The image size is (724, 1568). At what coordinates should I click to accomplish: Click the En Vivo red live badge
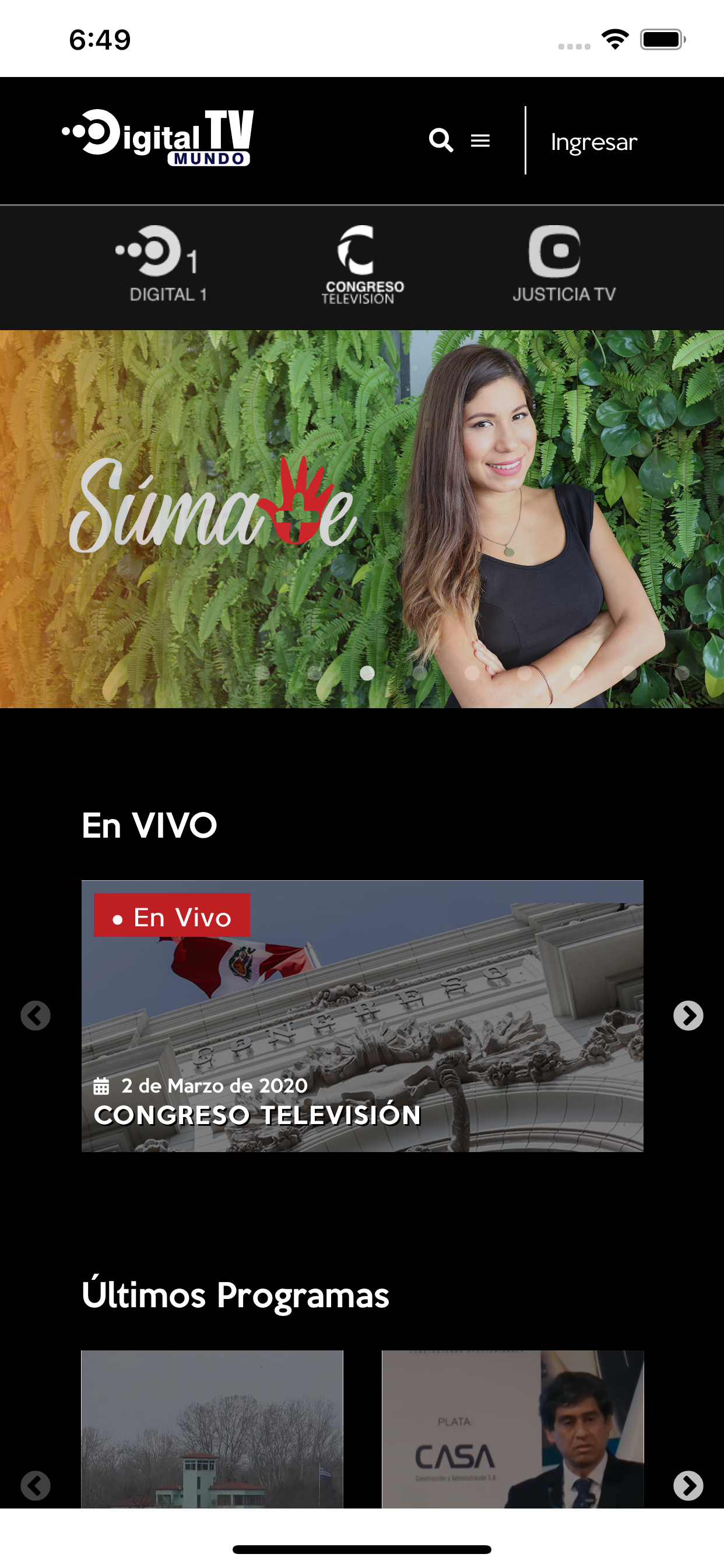click(x=171, y=916)
